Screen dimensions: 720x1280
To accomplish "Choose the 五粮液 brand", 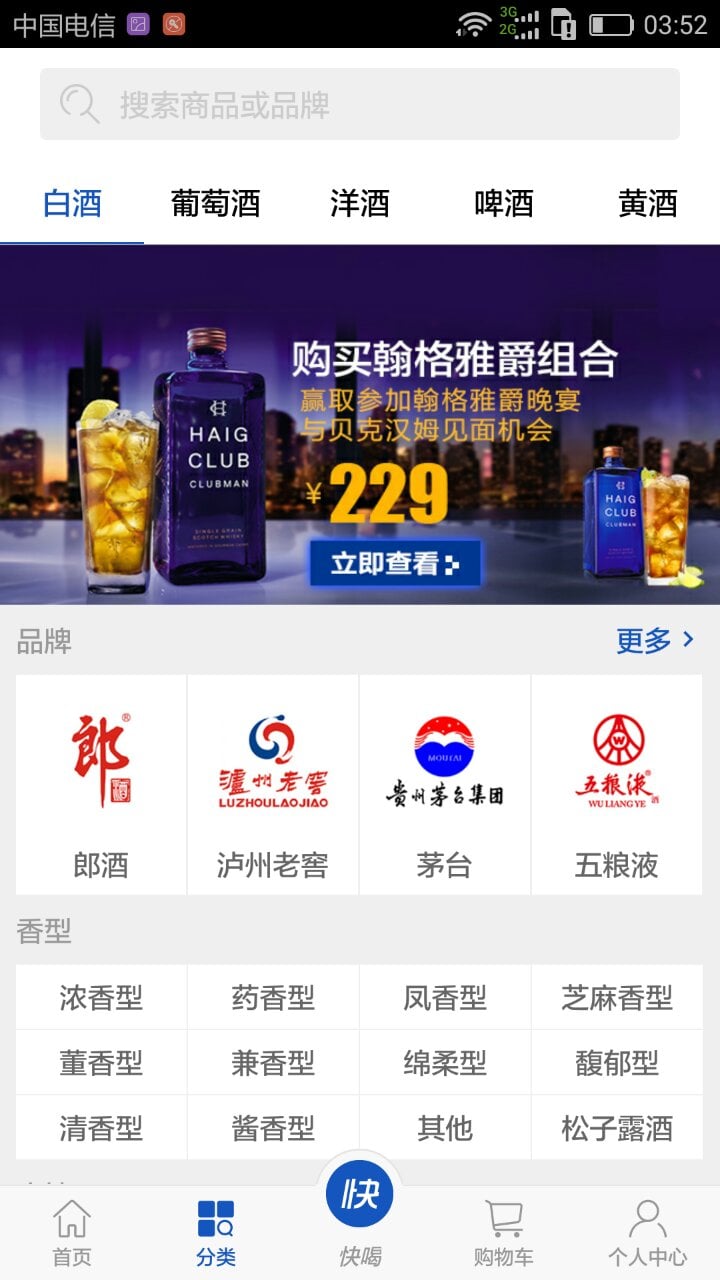I will click(617, 785).
